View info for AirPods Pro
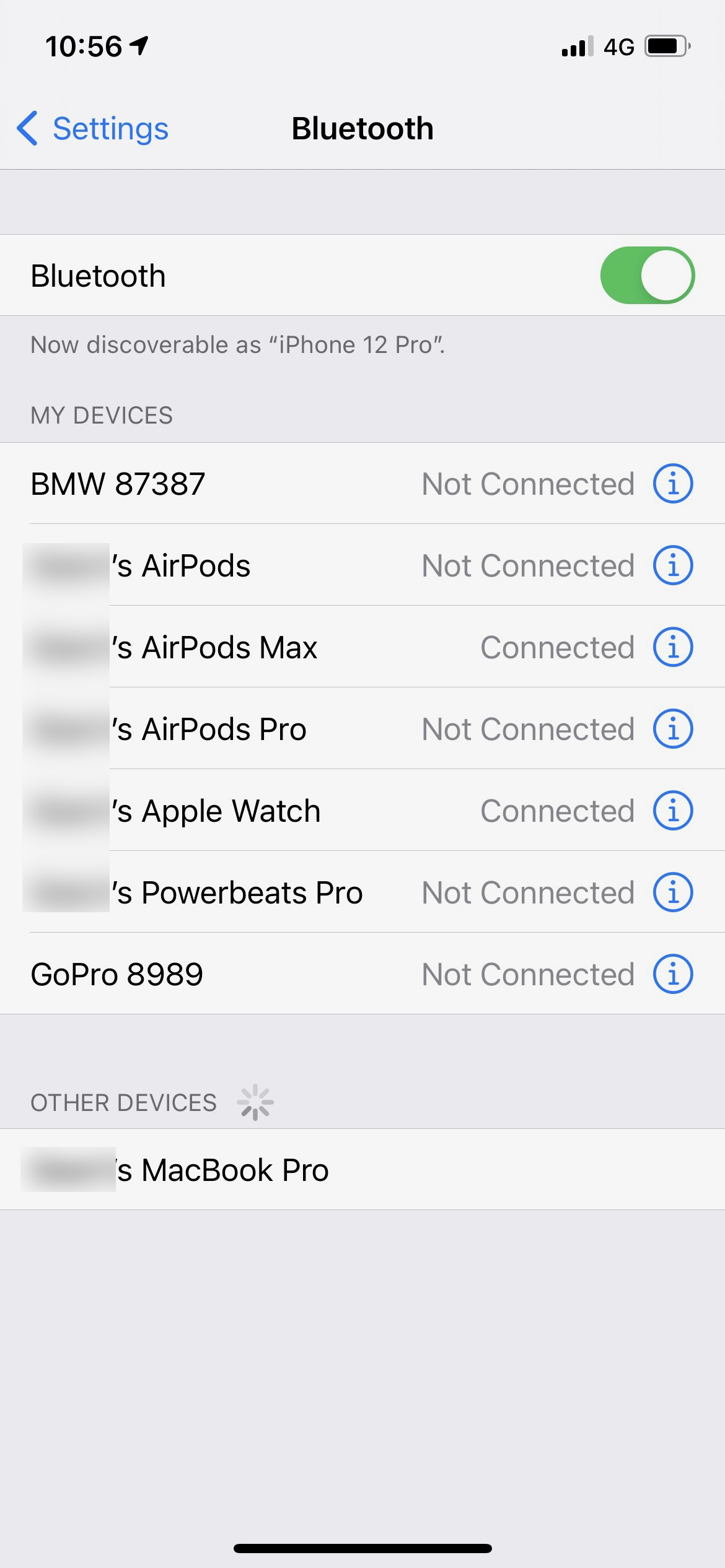 (673, 729)
